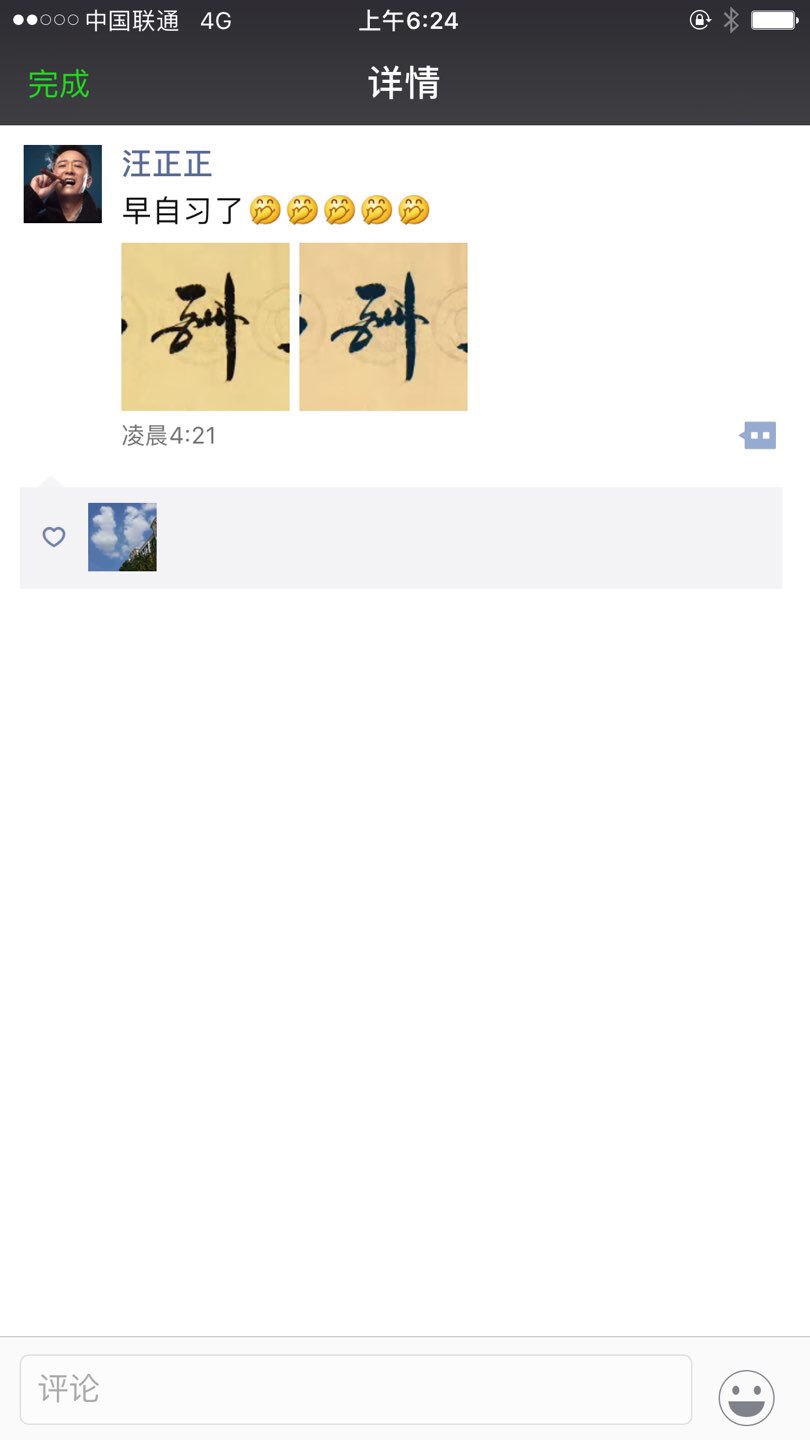Open the like and comment popup button
The image size is (810, 1440).
pyautogui.click(x=759, y=435)
